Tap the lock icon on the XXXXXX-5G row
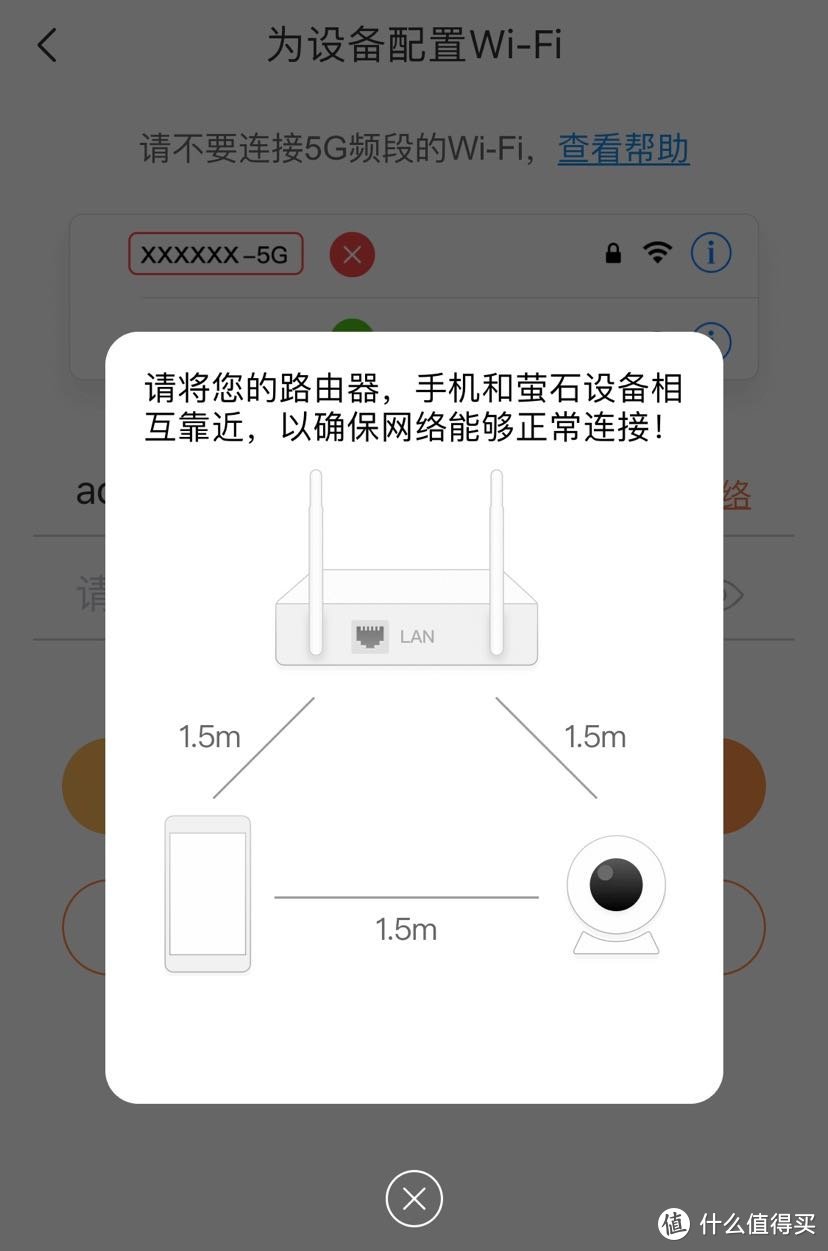This screenshot has width=828, height=1251. (613, 253)
